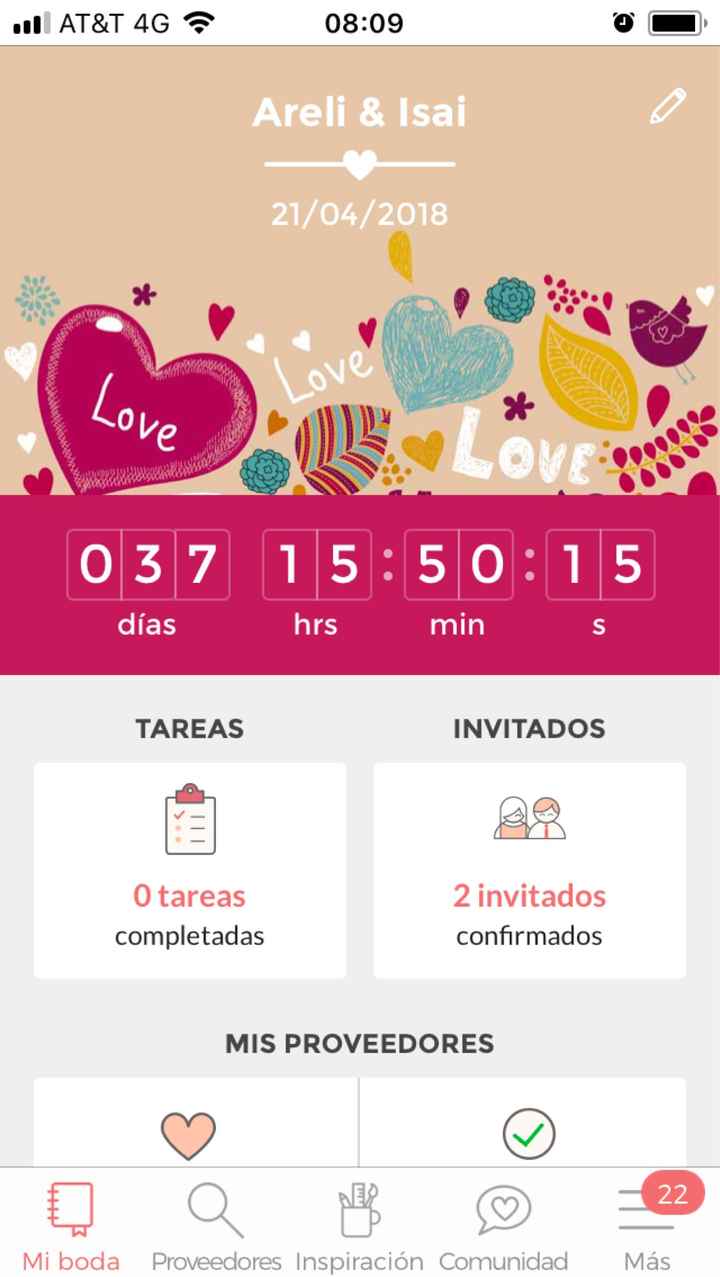
Task: Open the 0 tareas completadas card
Action: coord(190,870)
